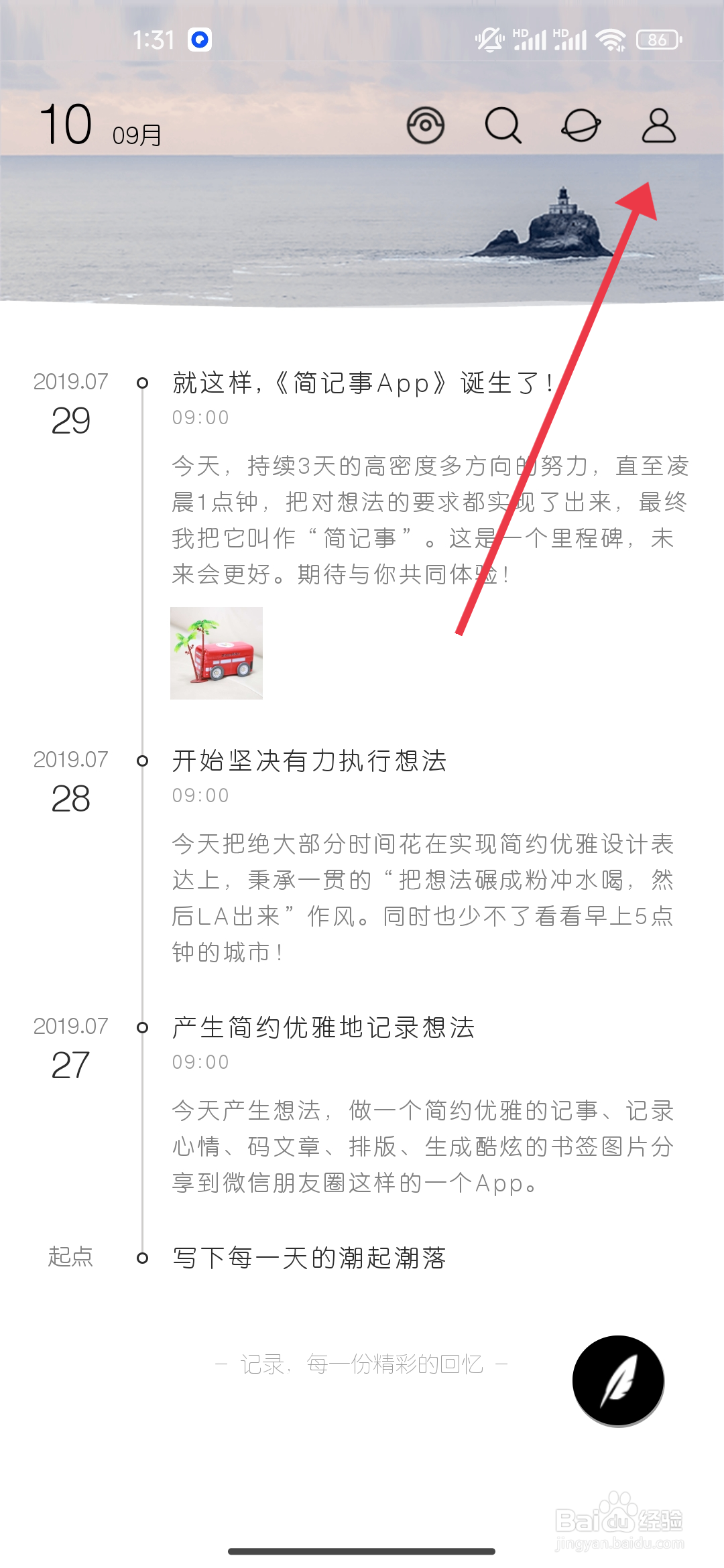Tap the timeline dot beside the July 27 entry
The height and width of the screenshot is (1568, 724).
tap(141, 1027)
